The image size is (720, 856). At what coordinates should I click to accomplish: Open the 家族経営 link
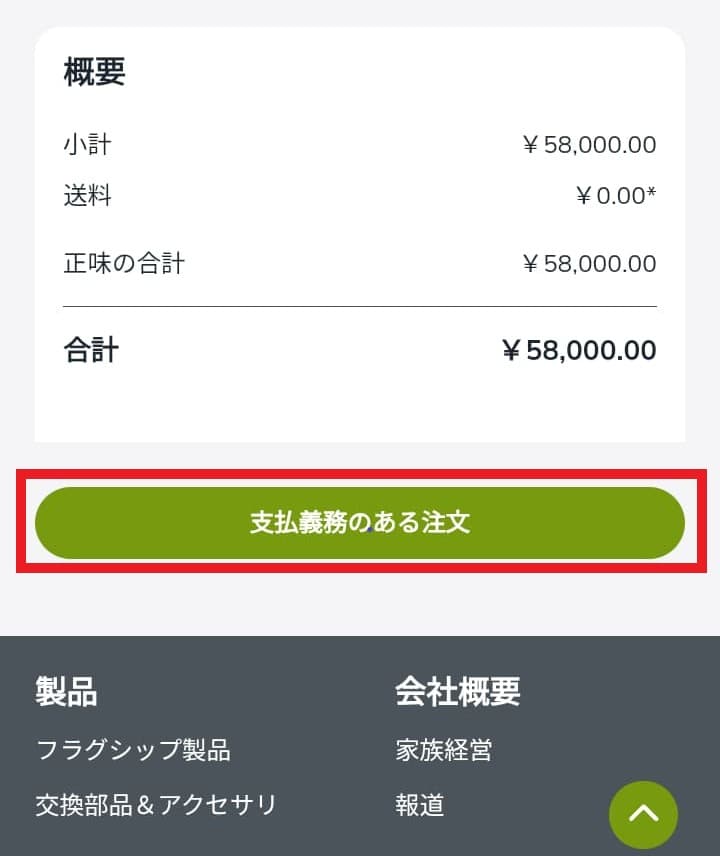point(444,750)
